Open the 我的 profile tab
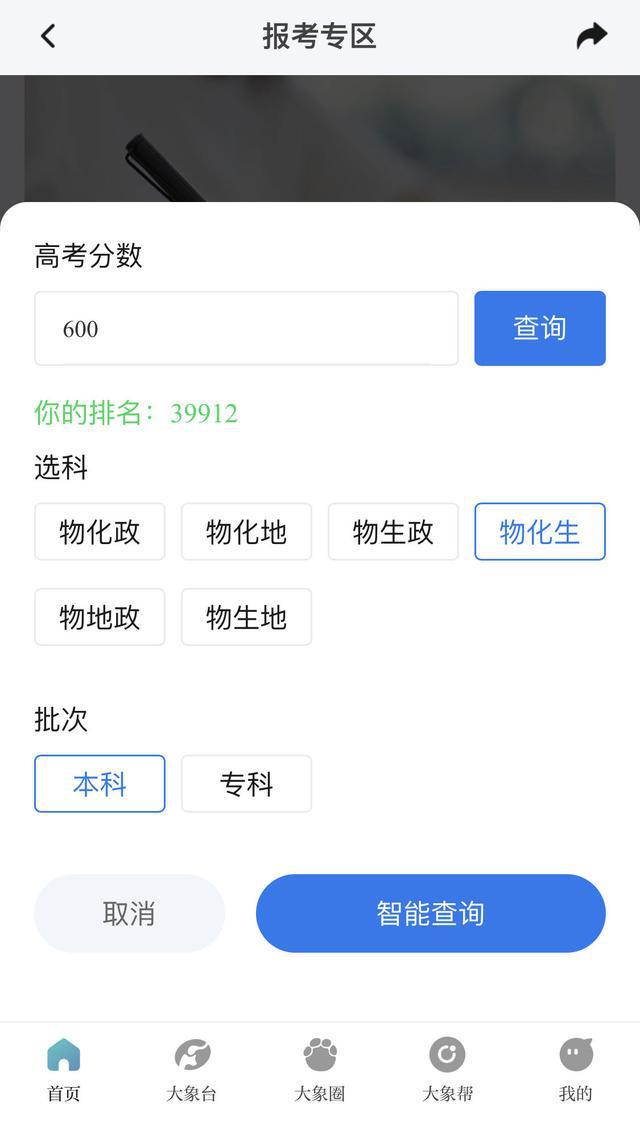The width and height of the screenshot is (640, 1128). [575, 1070]
